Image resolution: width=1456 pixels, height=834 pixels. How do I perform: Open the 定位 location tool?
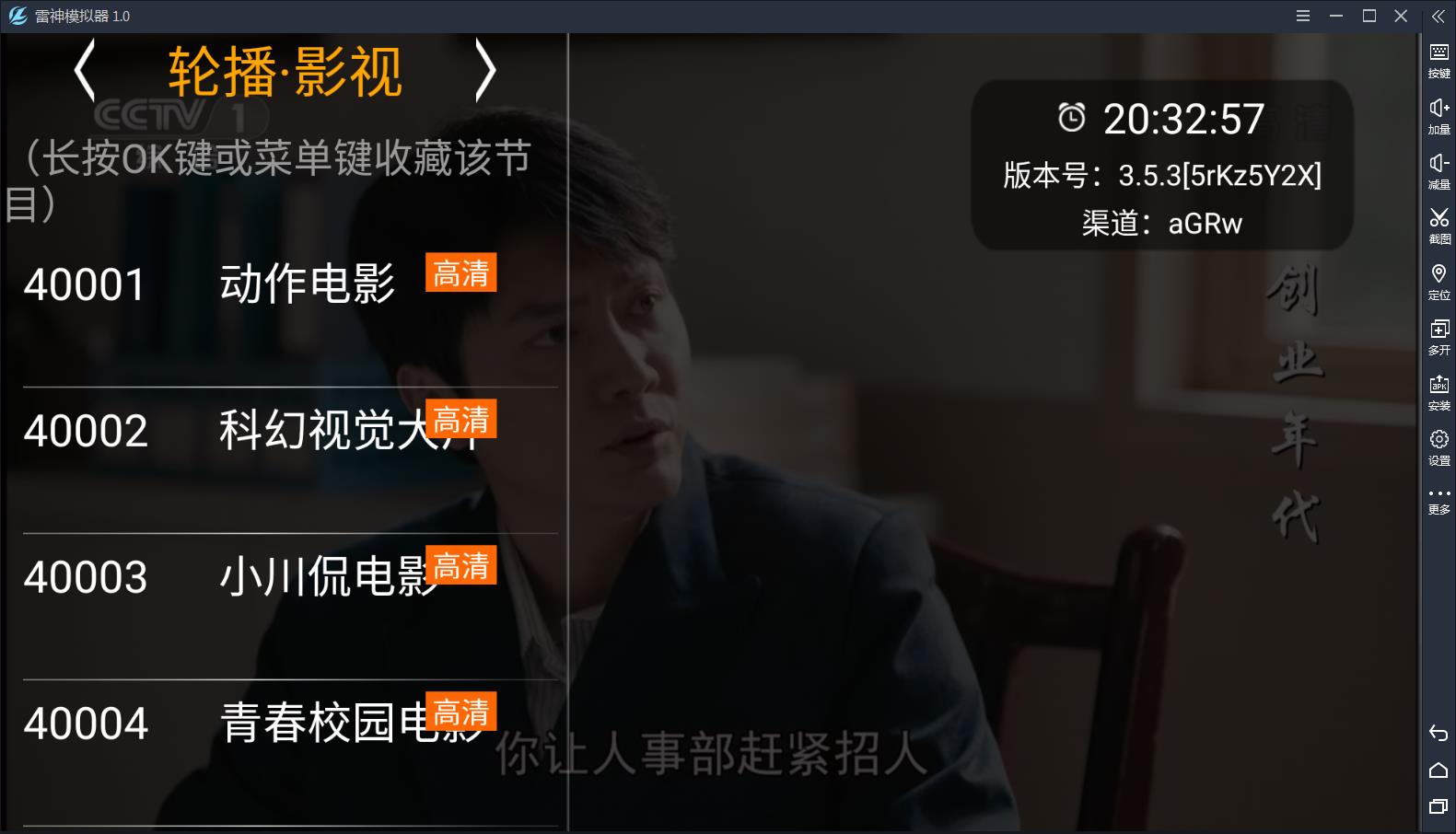point(1439,282)
